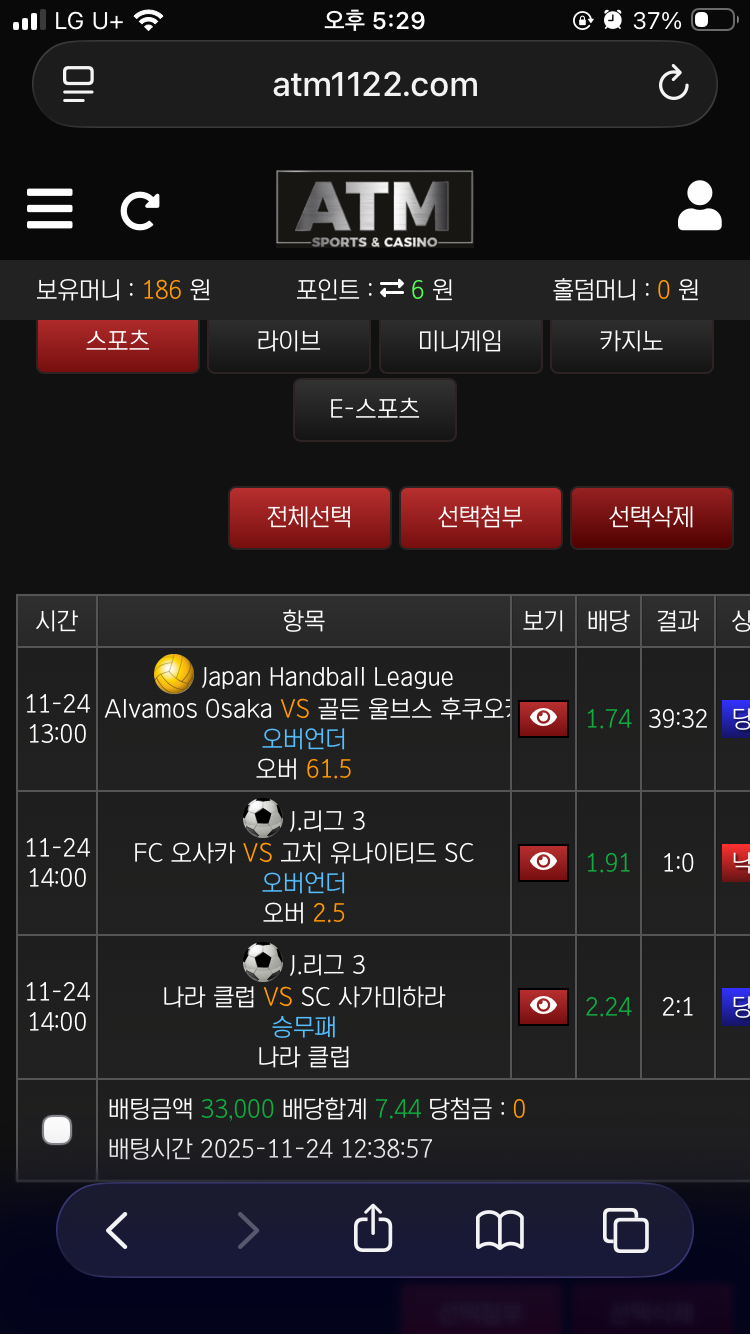Screen dimensions: 750x1334
Task: Switch to the 라이브 tab
Action: click(x=288, y=342)
